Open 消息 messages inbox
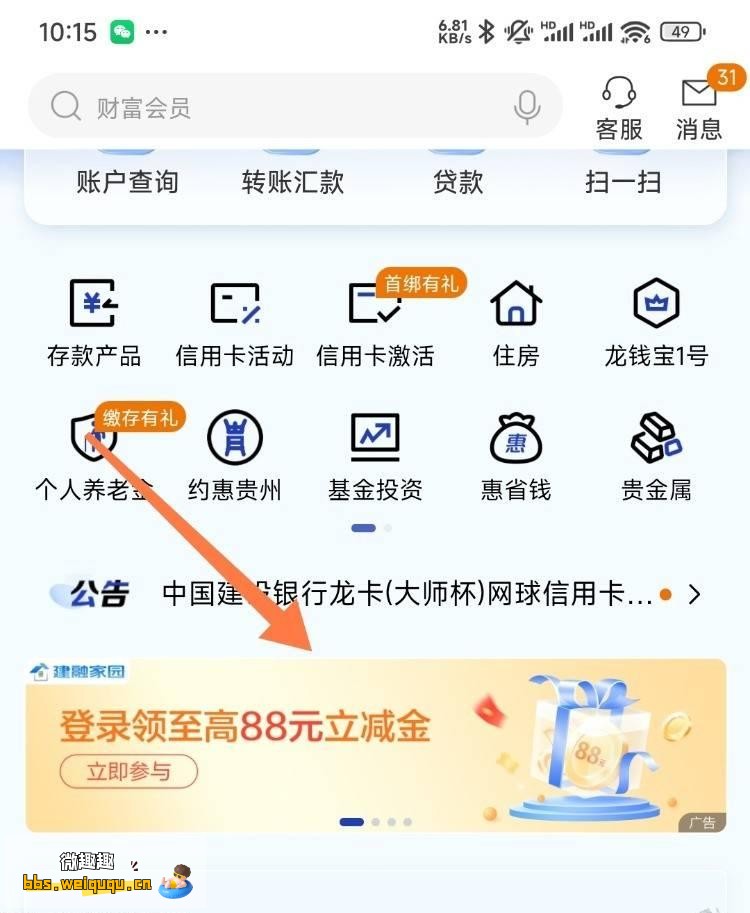Viewport: 750px width, 913px height. tap(699, 108)
